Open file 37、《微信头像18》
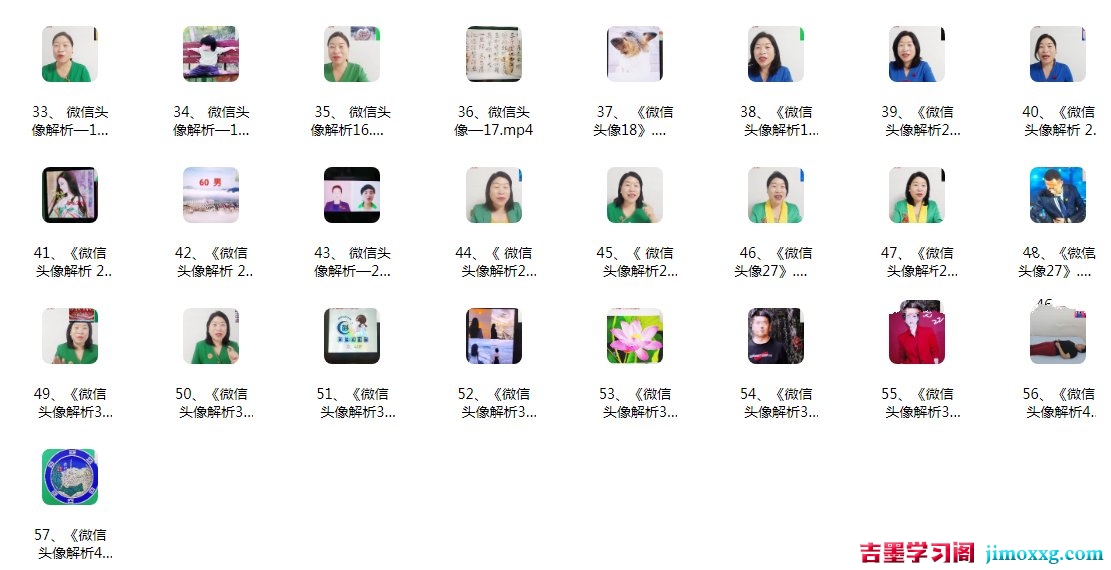This screenshot has height=570, width=1111. (x=634, y=55)
